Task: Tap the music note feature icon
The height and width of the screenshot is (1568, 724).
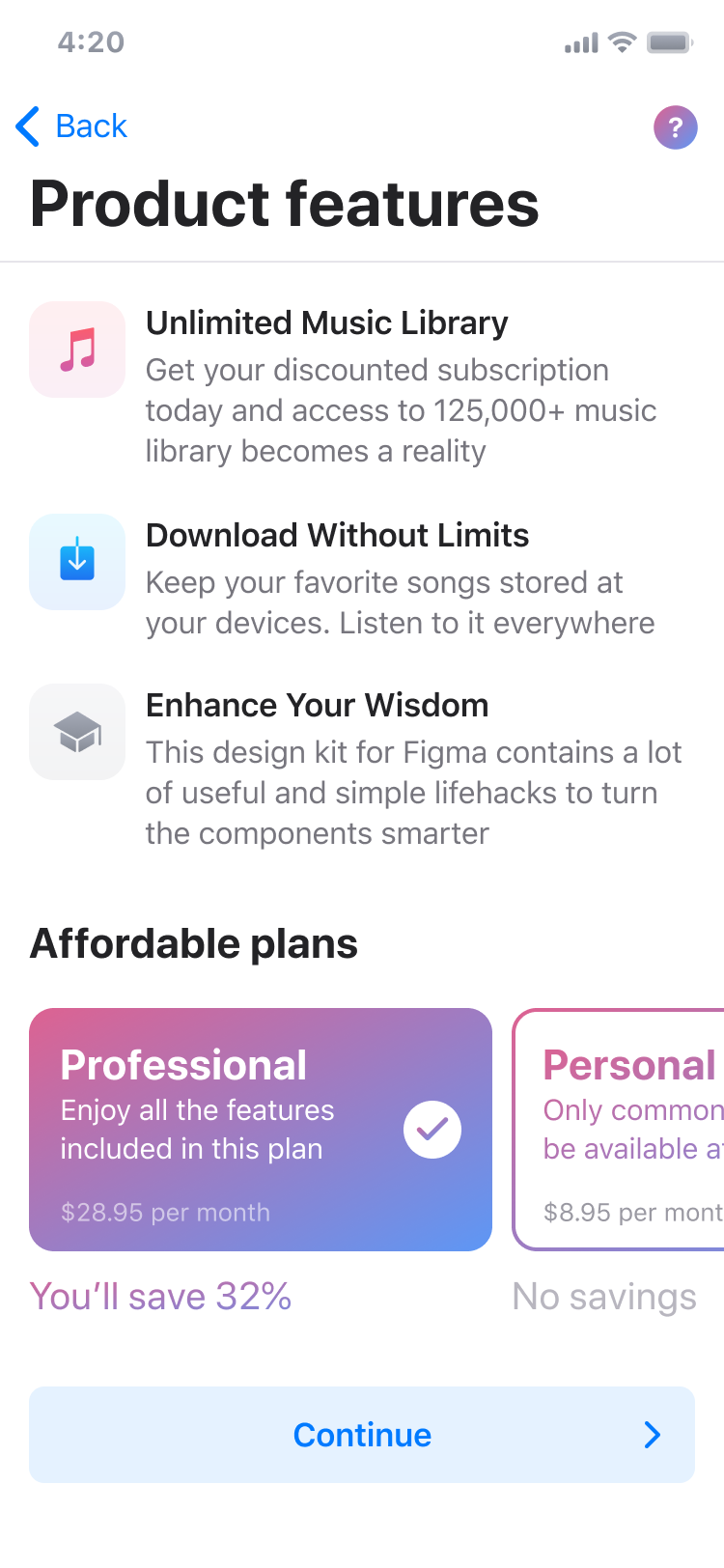Action: point(77,349)
